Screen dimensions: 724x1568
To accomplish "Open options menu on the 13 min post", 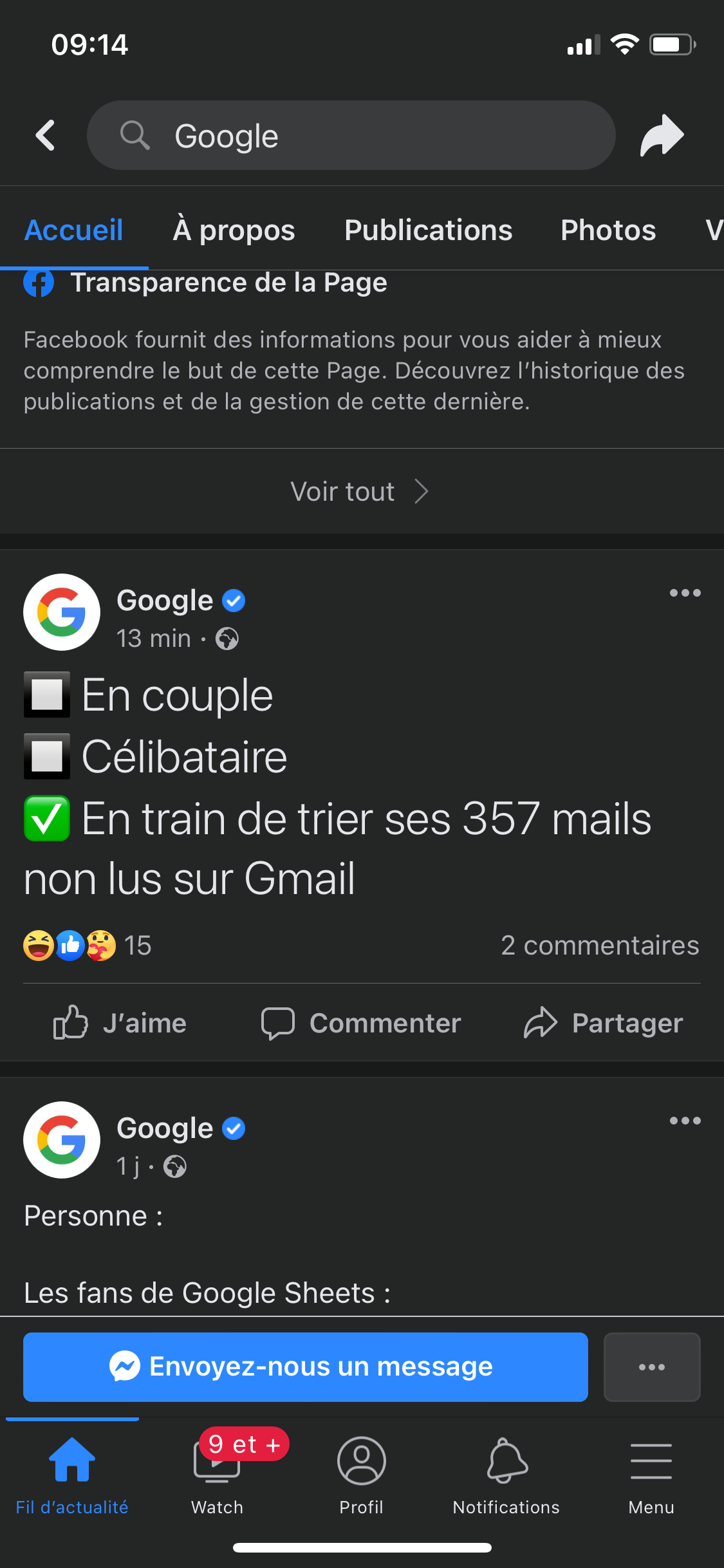I will click(x=685, y=593).
